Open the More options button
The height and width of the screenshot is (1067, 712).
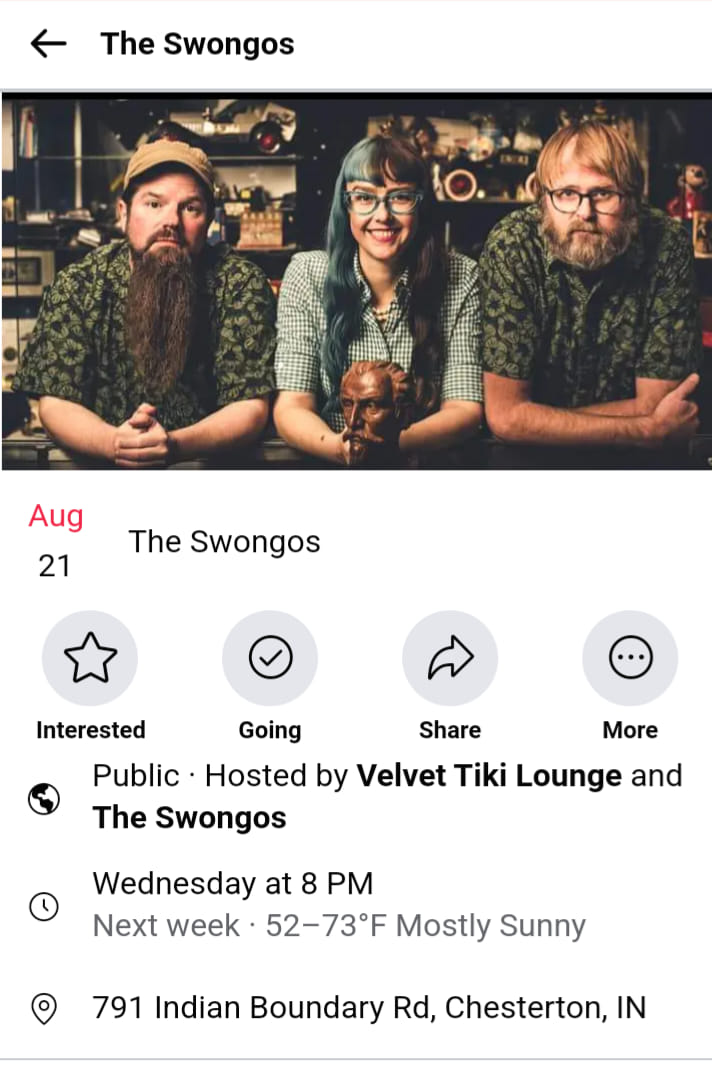coord(630,658)
